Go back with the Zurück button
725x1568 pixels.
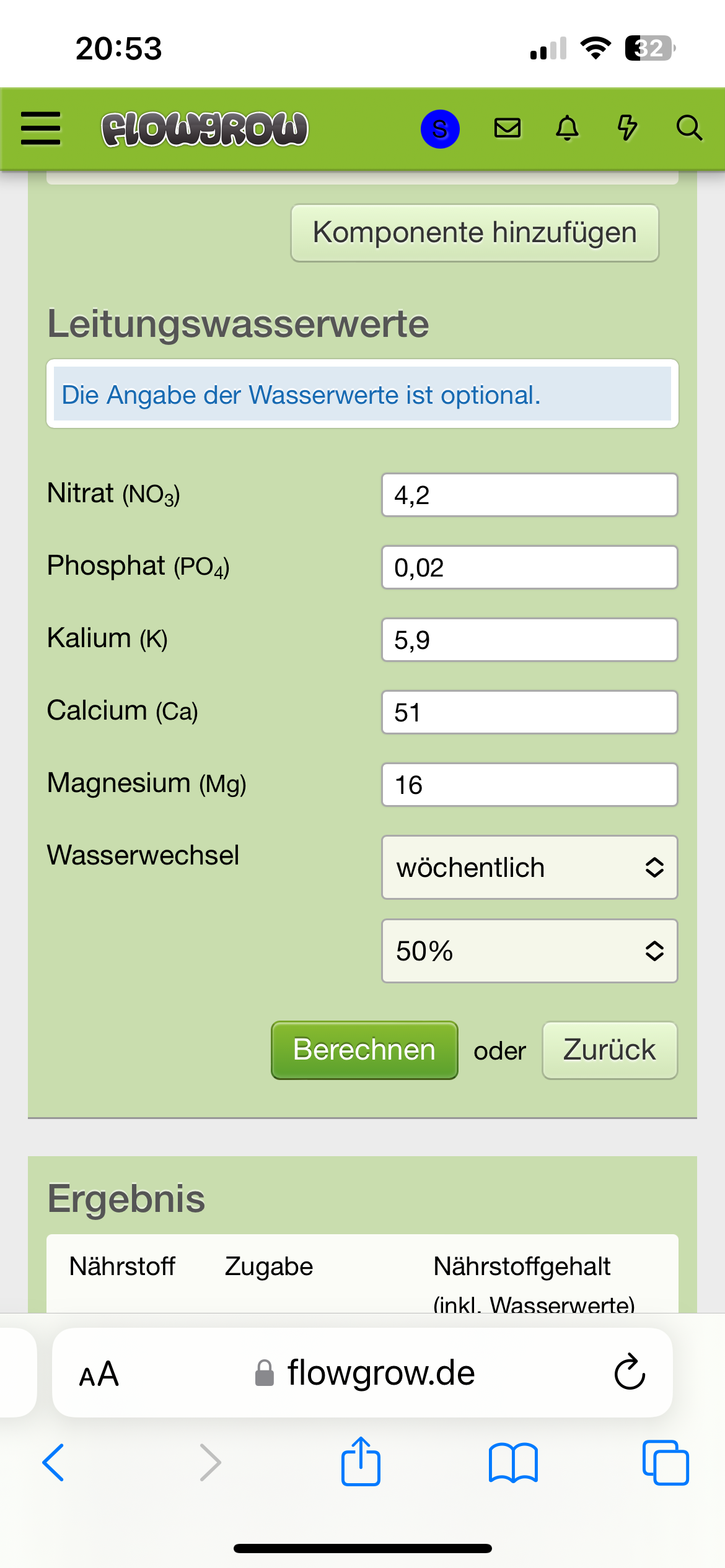click(x=609, y=1050)
